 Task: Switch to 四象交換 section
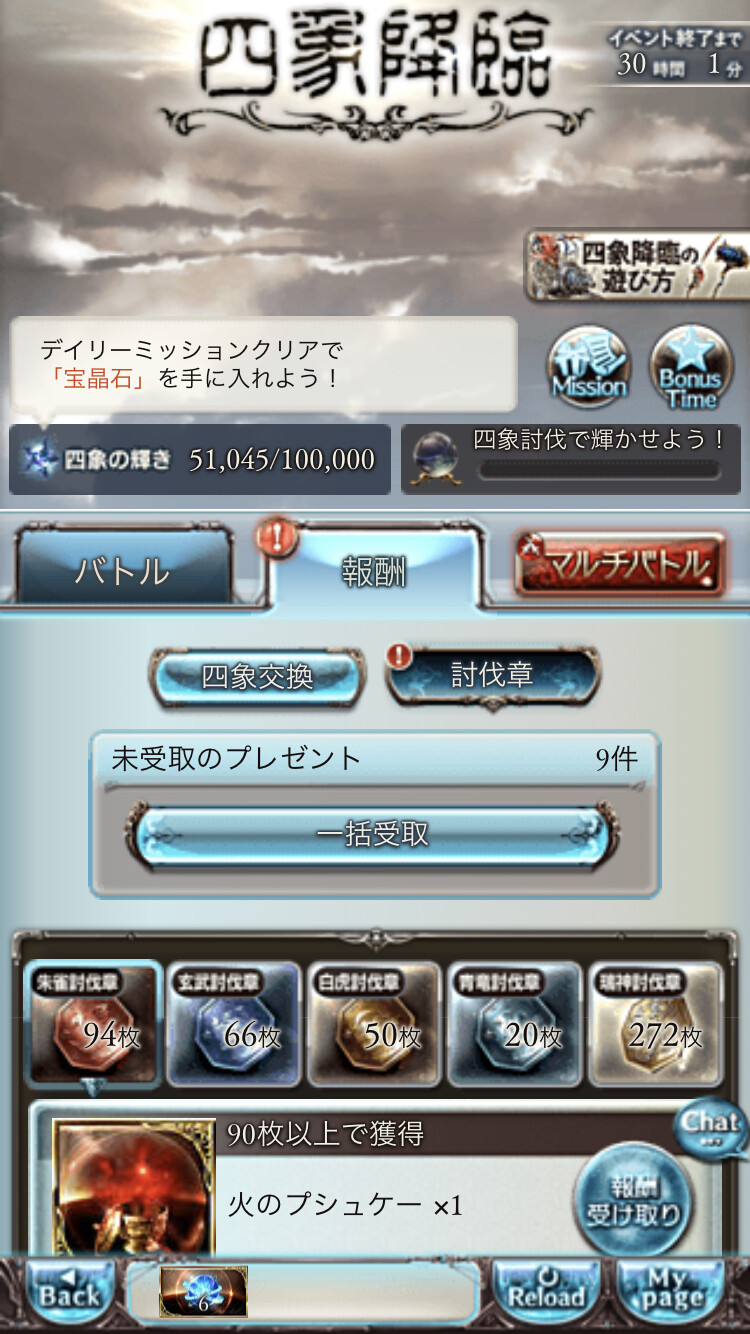pyautogui.click(x=257, y=677)
